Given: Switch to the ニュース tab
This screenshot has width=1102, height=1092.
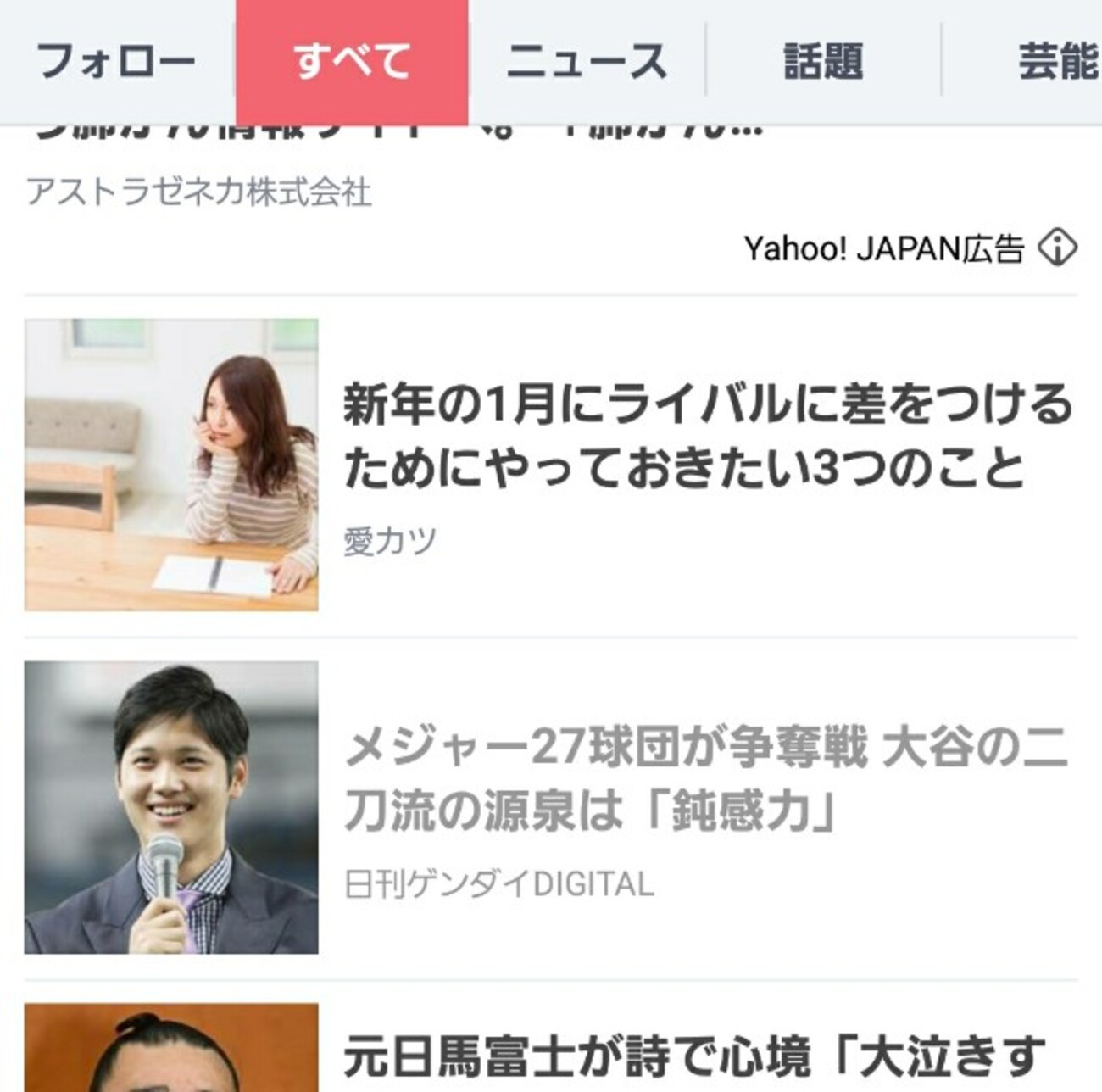Looking at the screenshot, I should [587, 62].
